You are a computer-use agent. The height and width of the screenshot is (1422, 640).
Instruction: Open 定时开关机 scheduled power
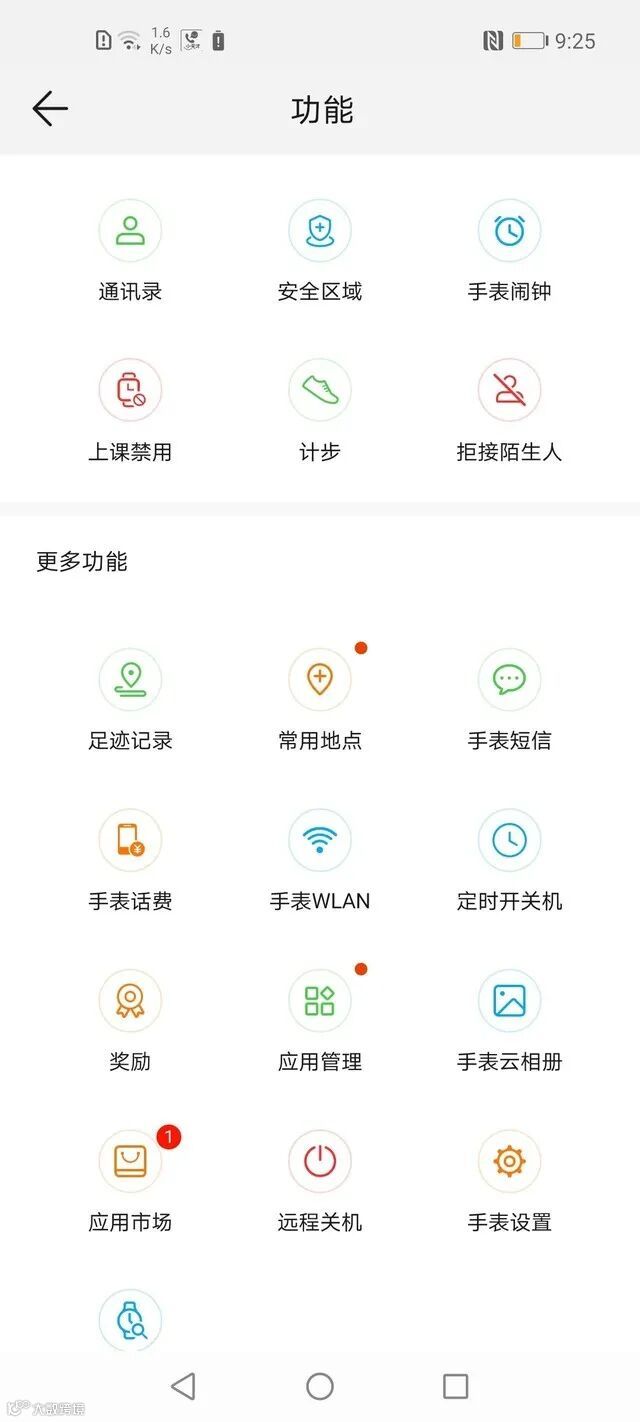click(509, 841)
